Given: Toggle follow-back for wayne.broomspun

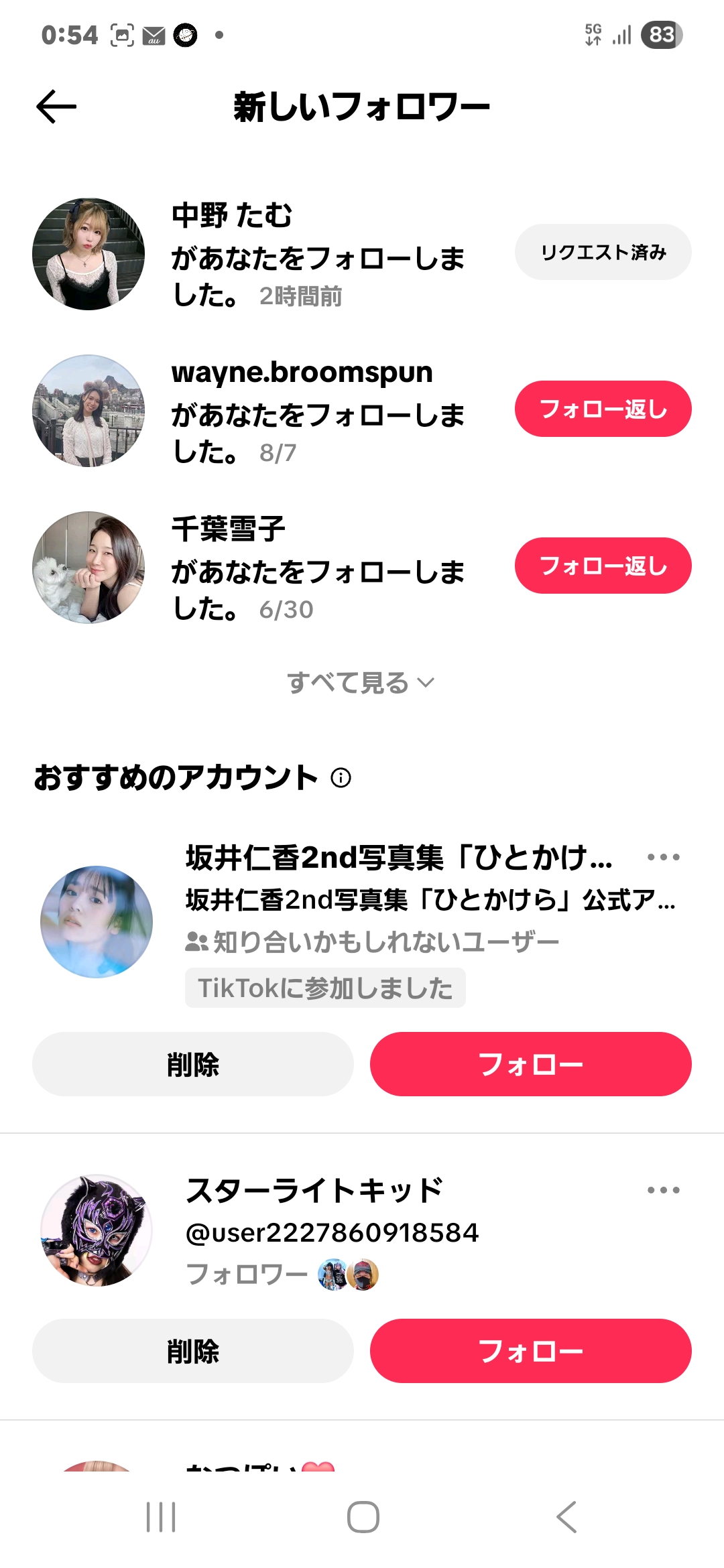Looking at the screenshot, I should tap(603, 409).
